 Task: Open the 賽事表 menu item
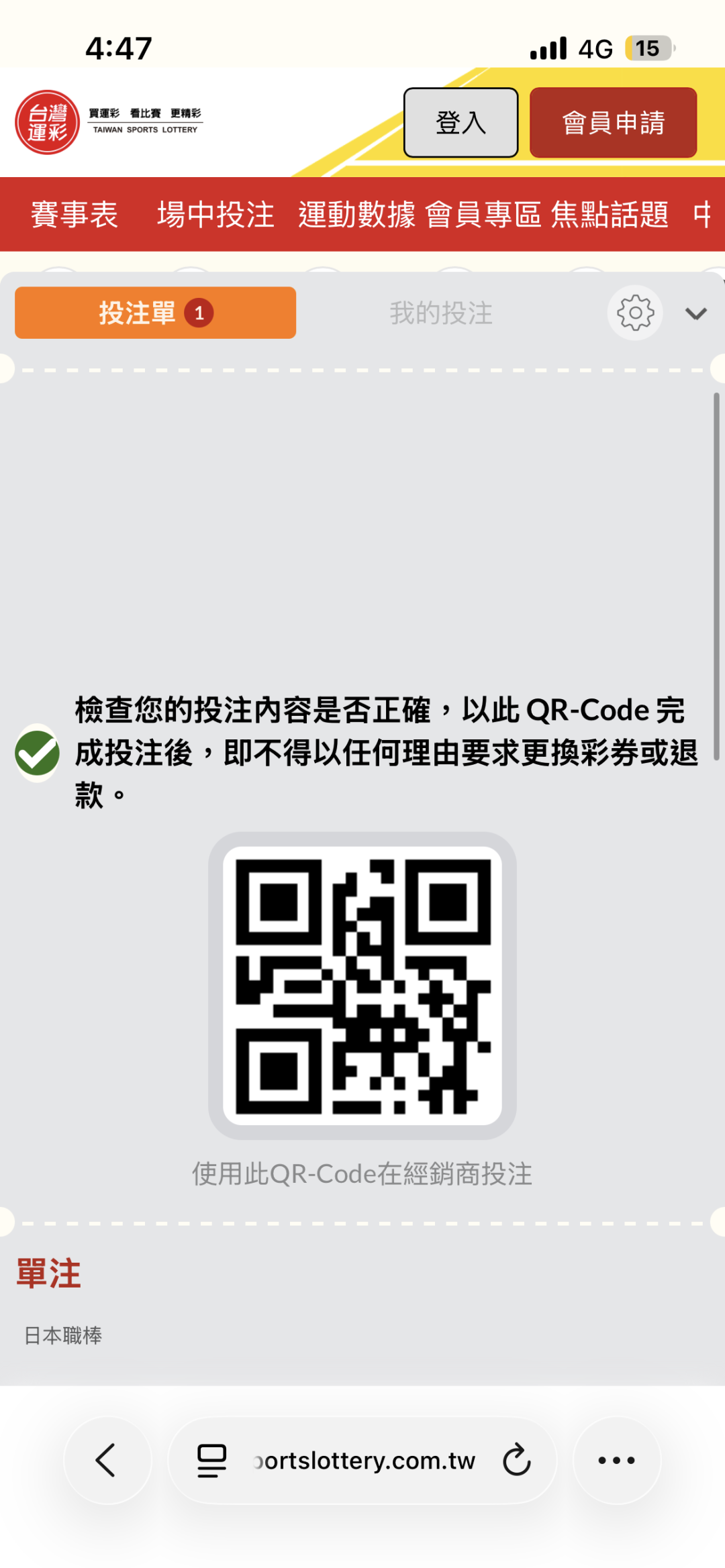[x=75, y=215]
